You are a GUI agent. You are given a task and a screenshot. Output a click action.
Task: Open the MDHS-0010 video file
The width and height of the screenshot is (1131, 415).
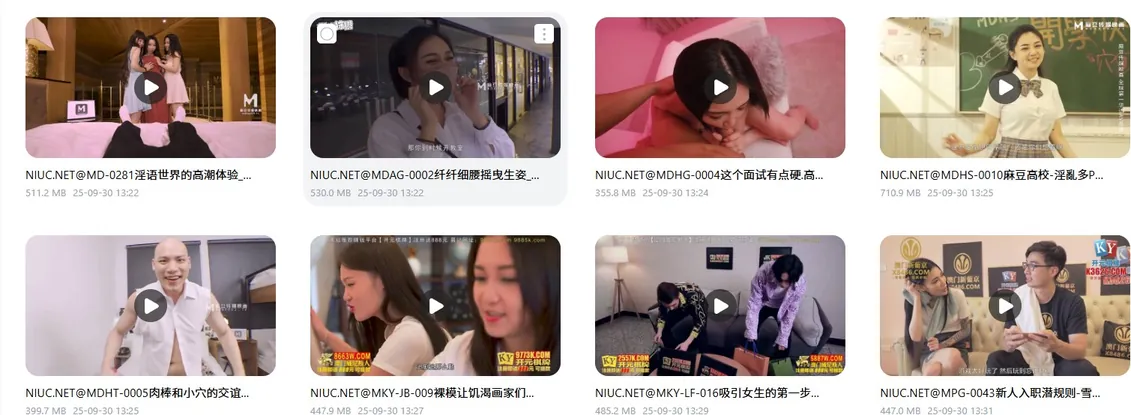point(1004,87)
